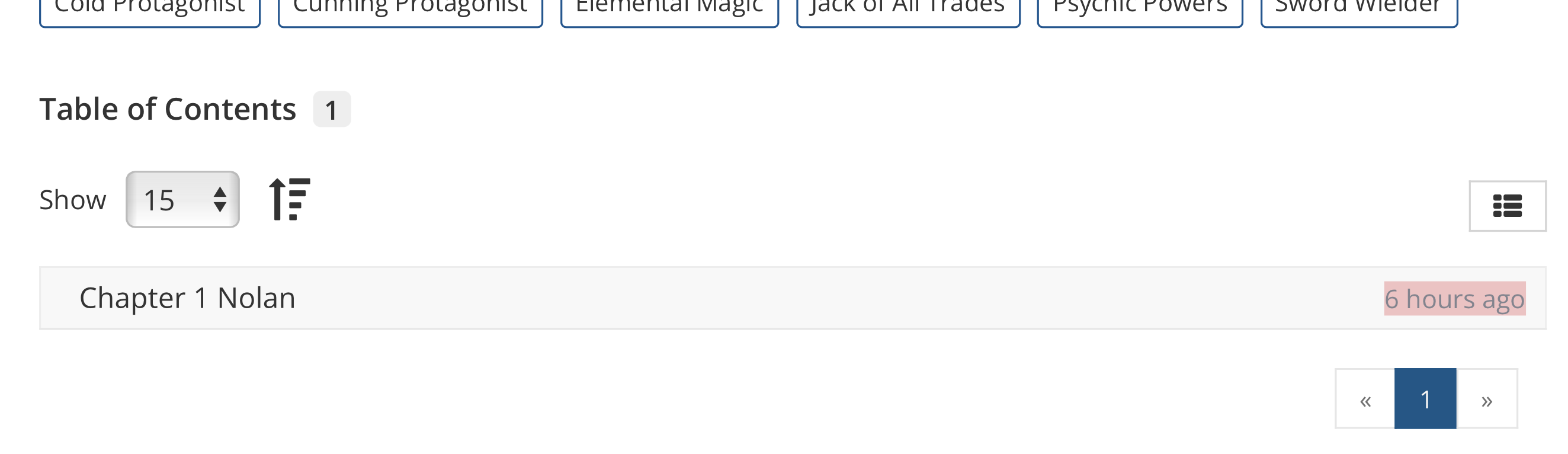The height and width of the screenshot is (454, 1568).
Task: Go to the previous page of chapters
Action: click(x=1365, y=399)
